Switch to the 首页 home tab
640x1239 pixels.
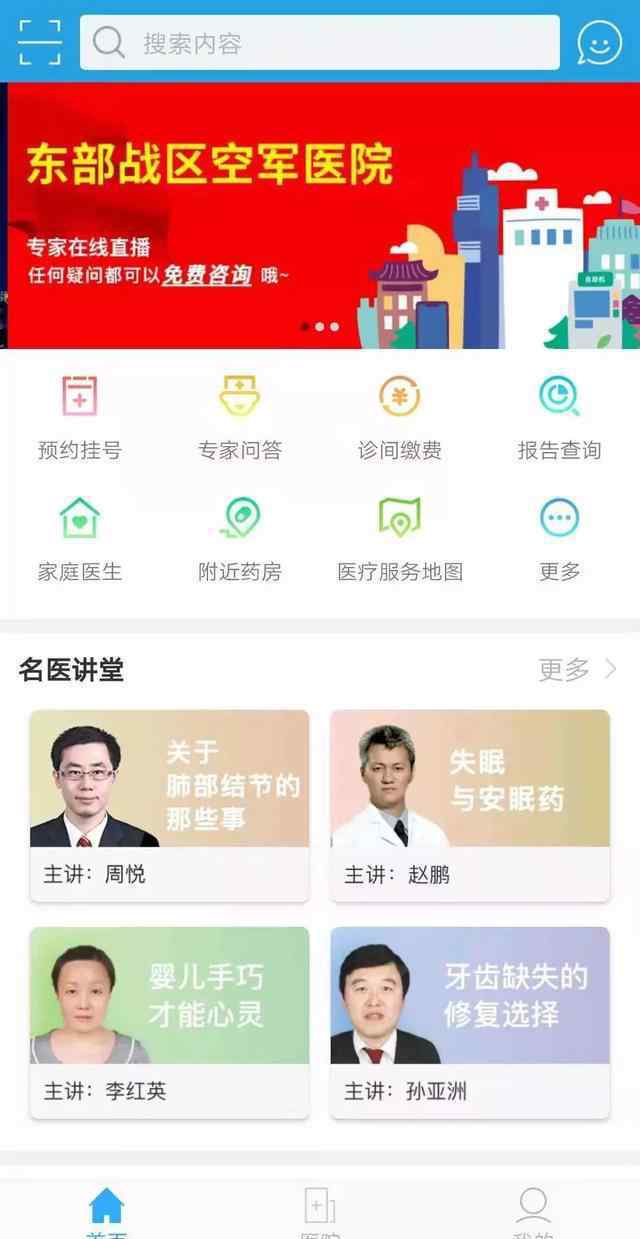(107, 1212)
